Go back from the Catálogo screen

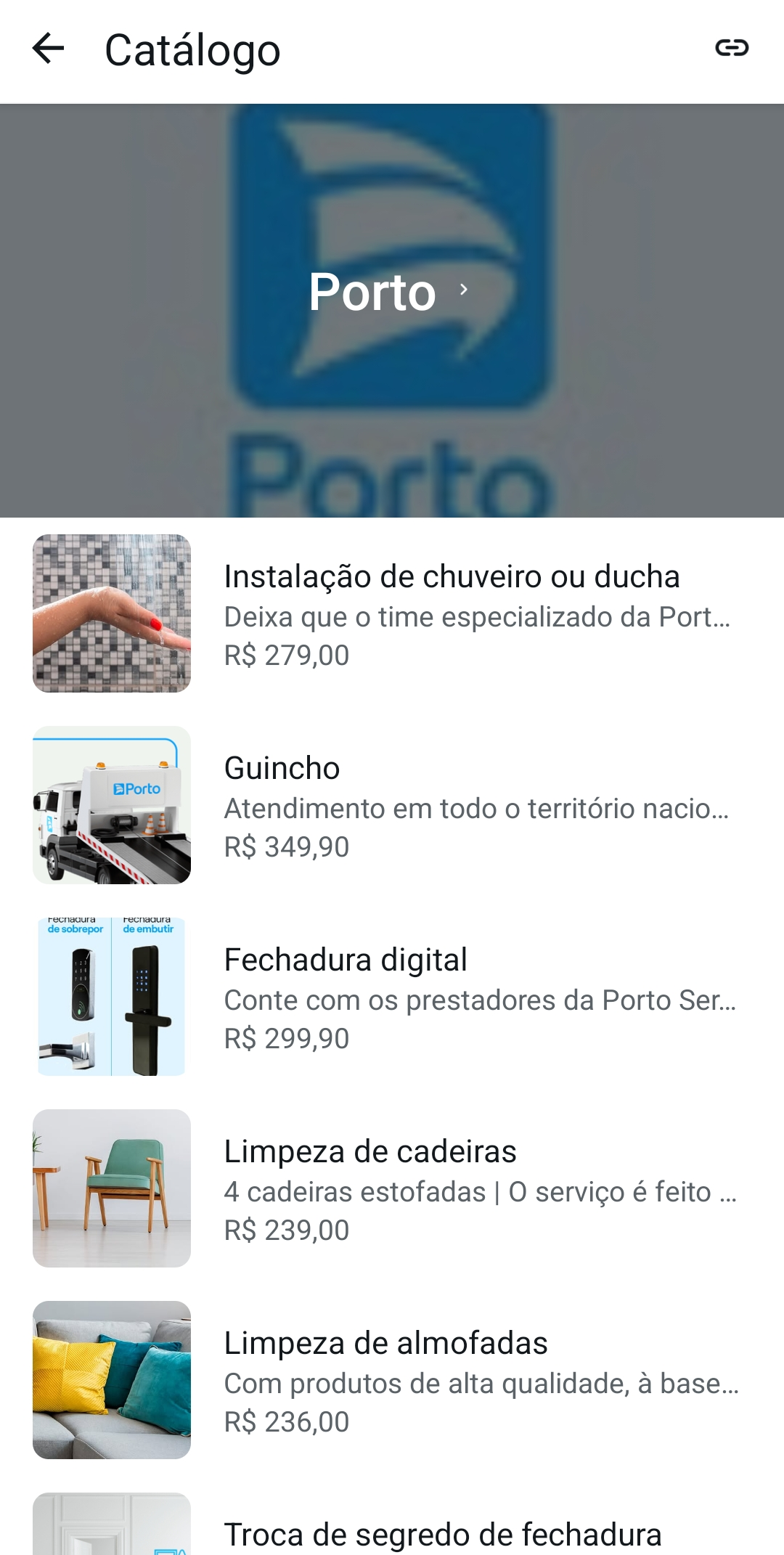[49, 49]
